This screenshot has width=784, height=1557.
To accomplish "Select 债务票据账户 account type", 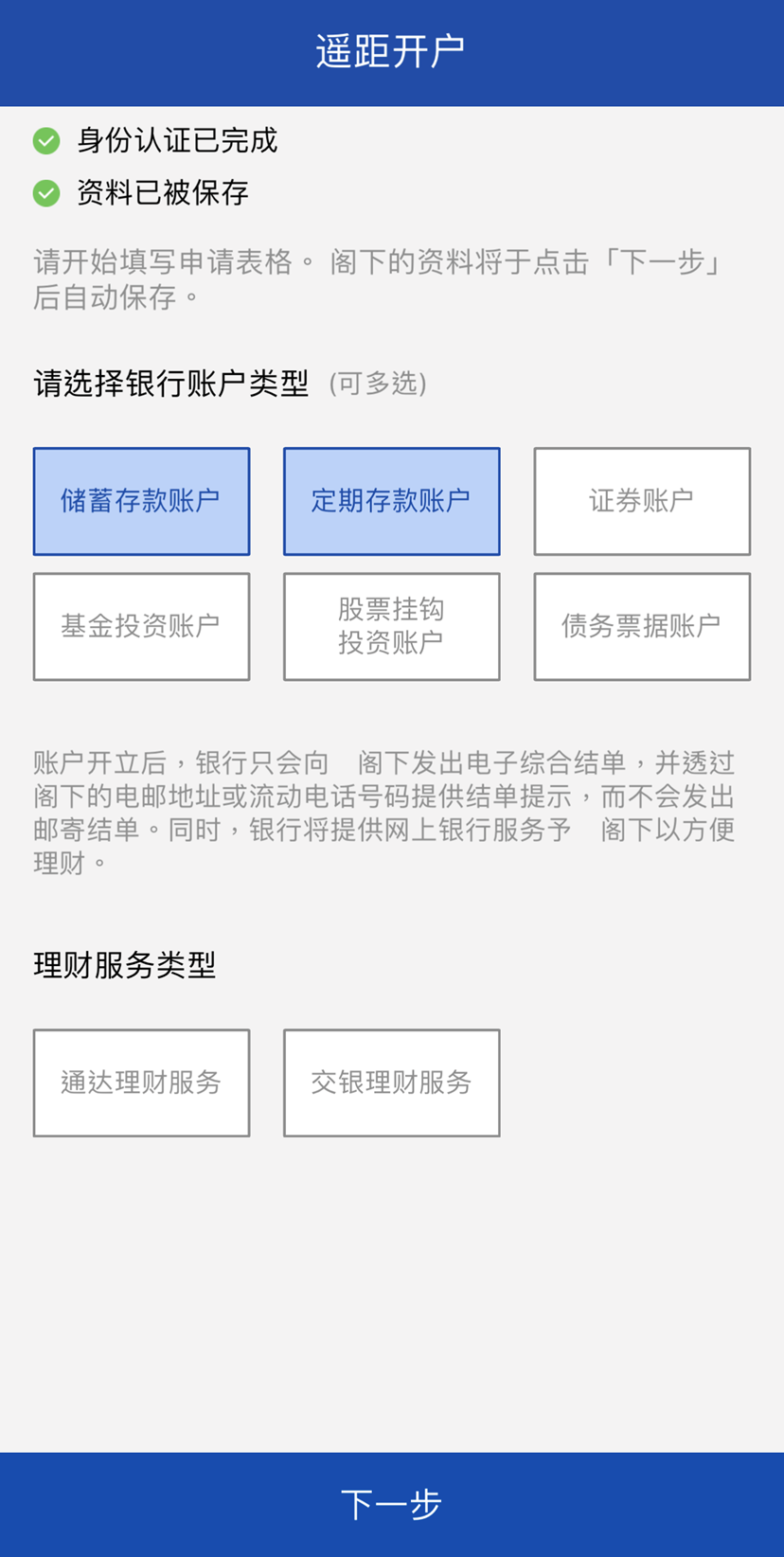I will (x=641, y=626).
